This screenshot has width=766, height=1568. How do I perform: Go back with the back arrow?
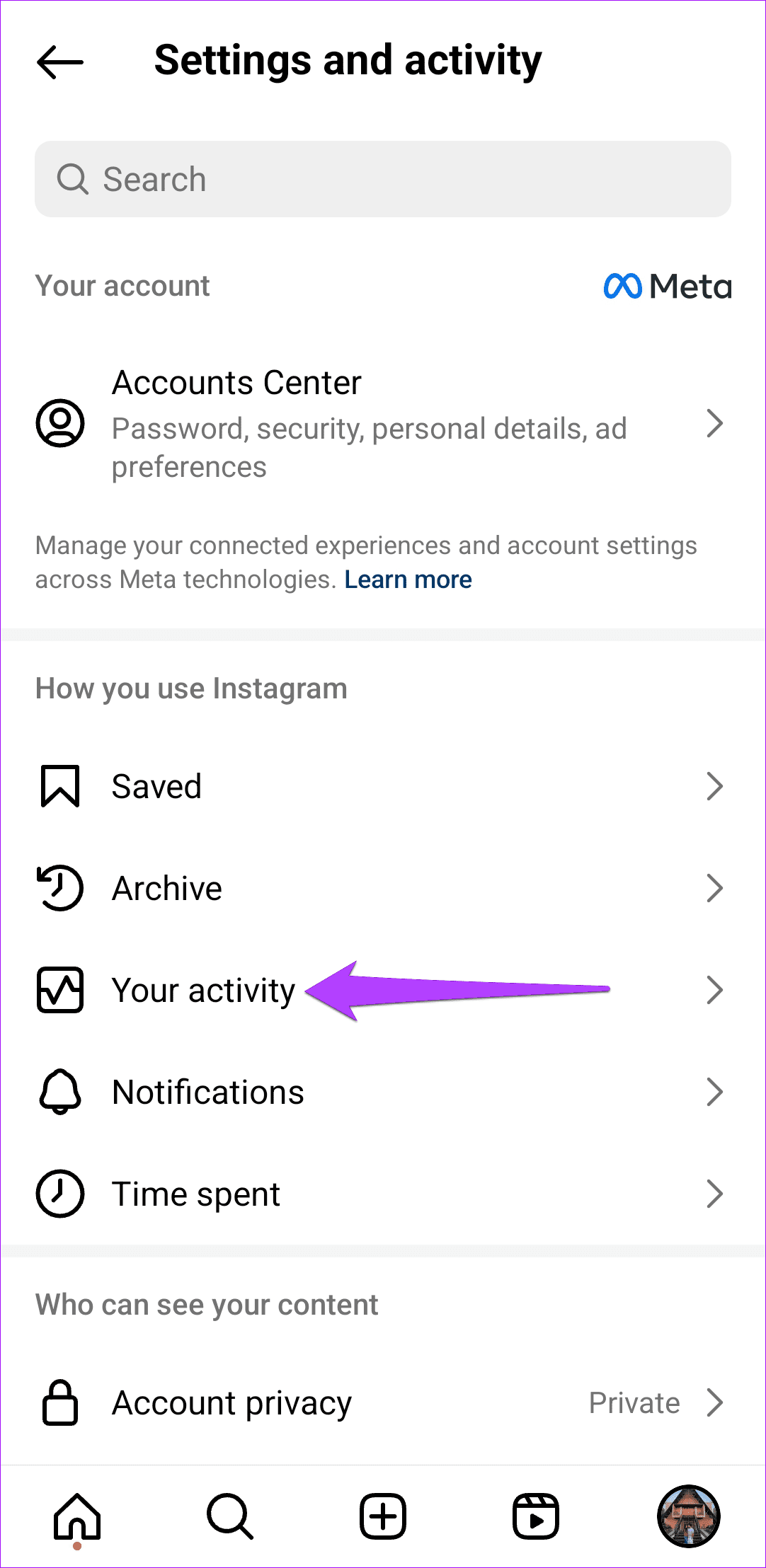pyautogui.click(x=59, y=62)
